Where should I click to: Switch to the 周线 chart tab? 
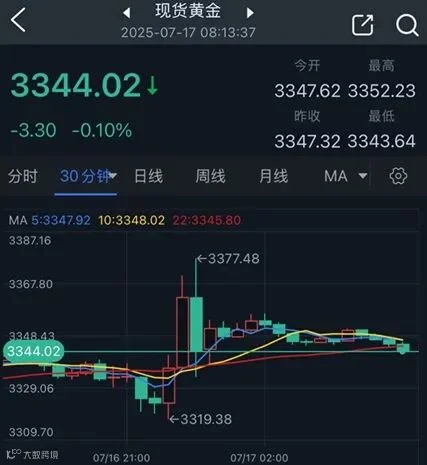210,176
